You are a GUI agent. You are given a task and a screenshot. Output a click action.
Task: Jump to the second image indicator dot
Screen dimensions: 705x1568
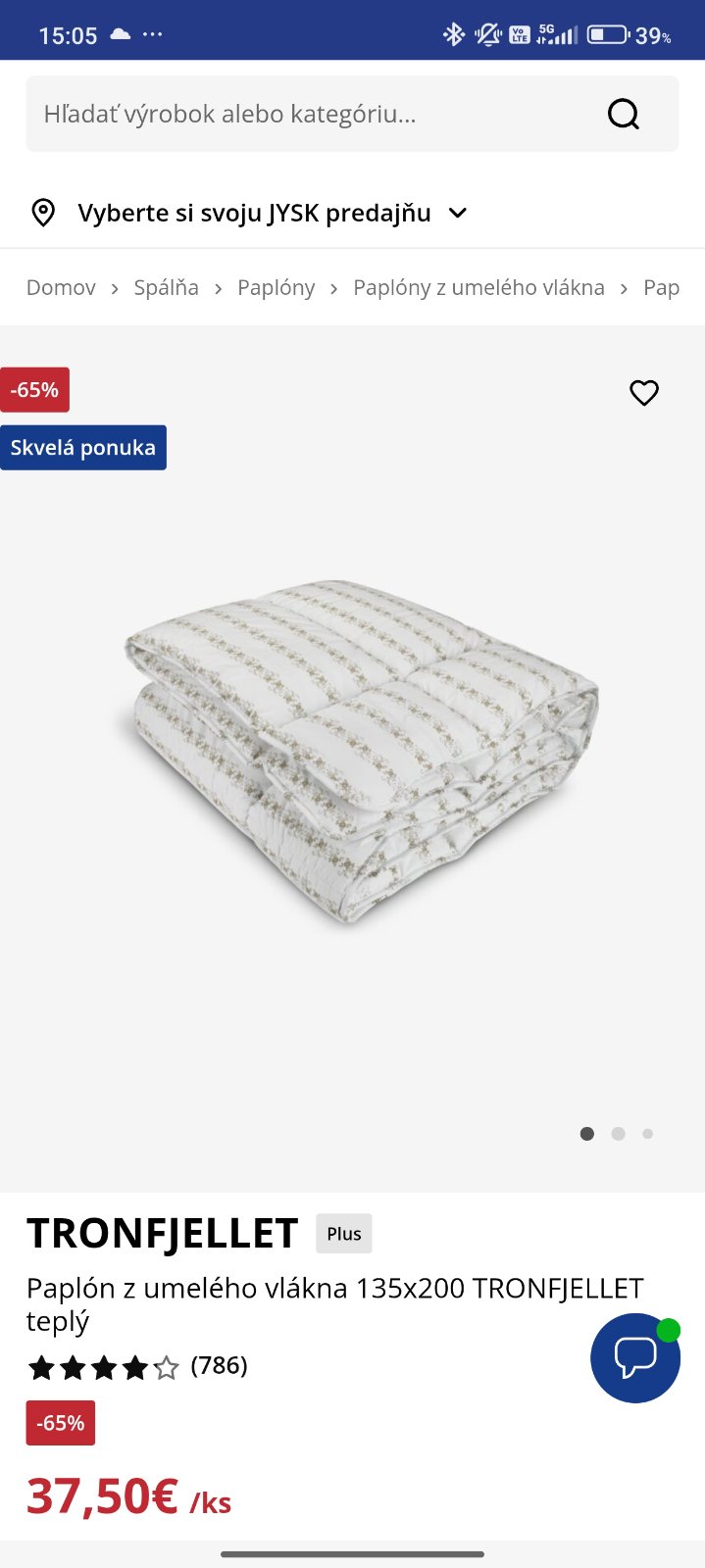[618, 1134]
